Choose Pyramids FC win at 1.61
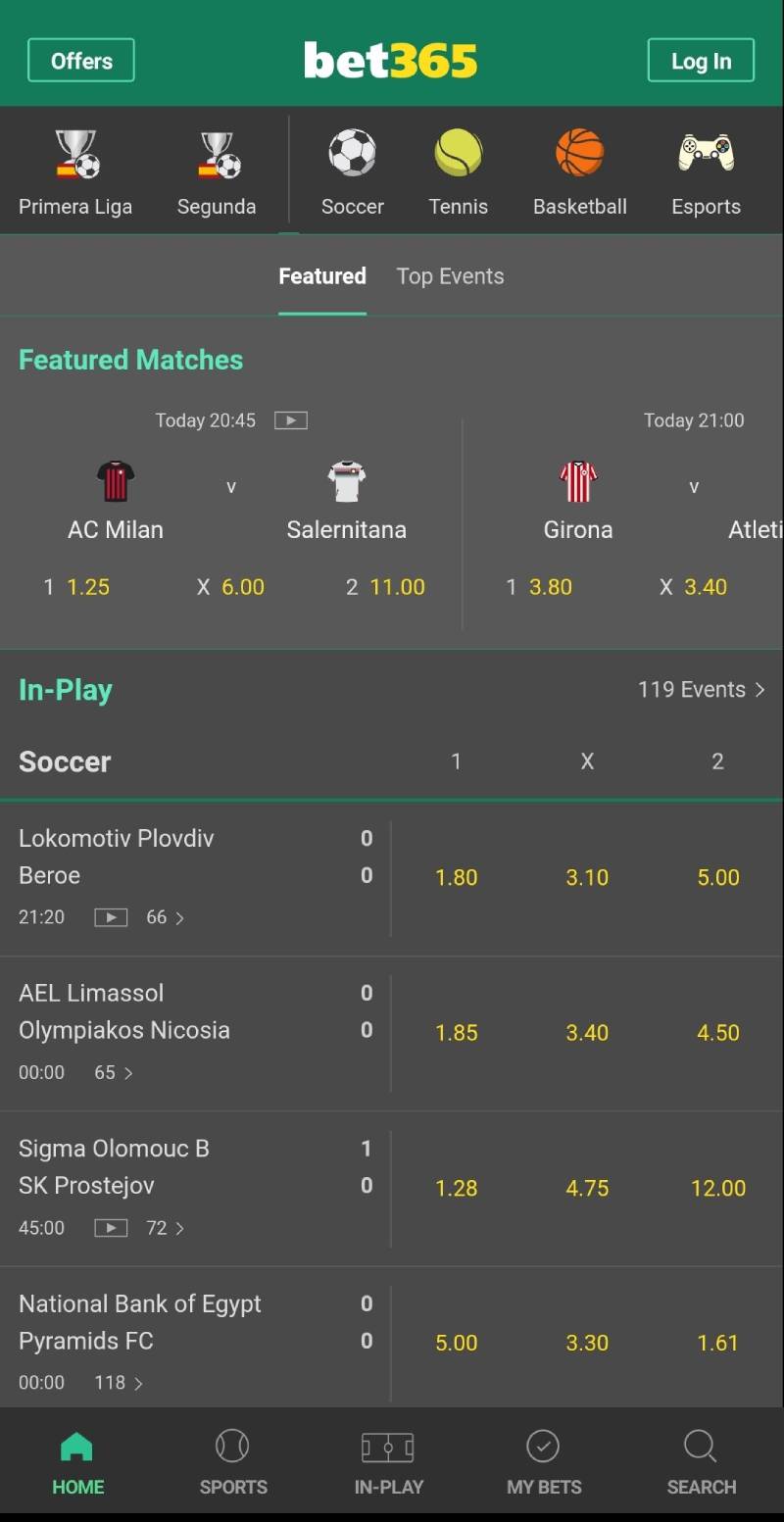Viewport: 784px width, 1522px height. pos(717,1343)
